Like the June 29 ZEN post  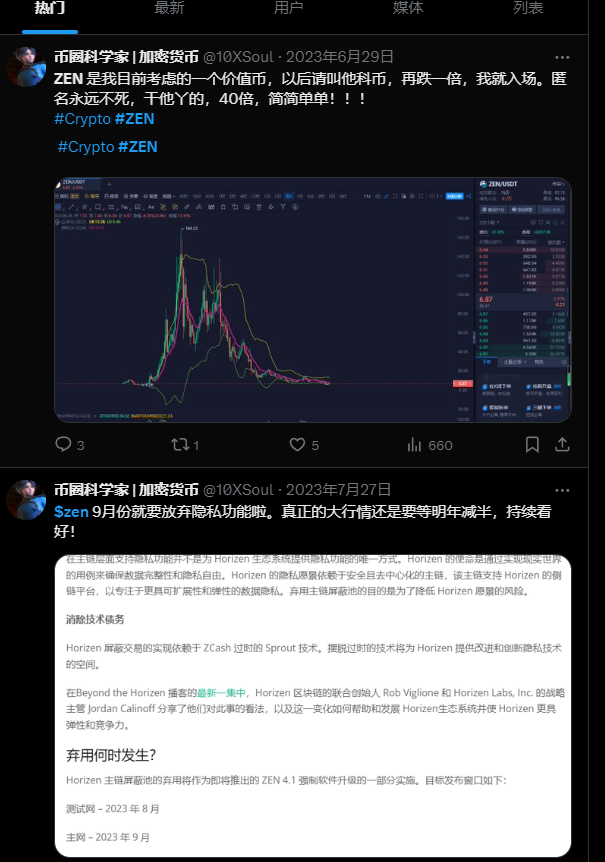[297, 444]
